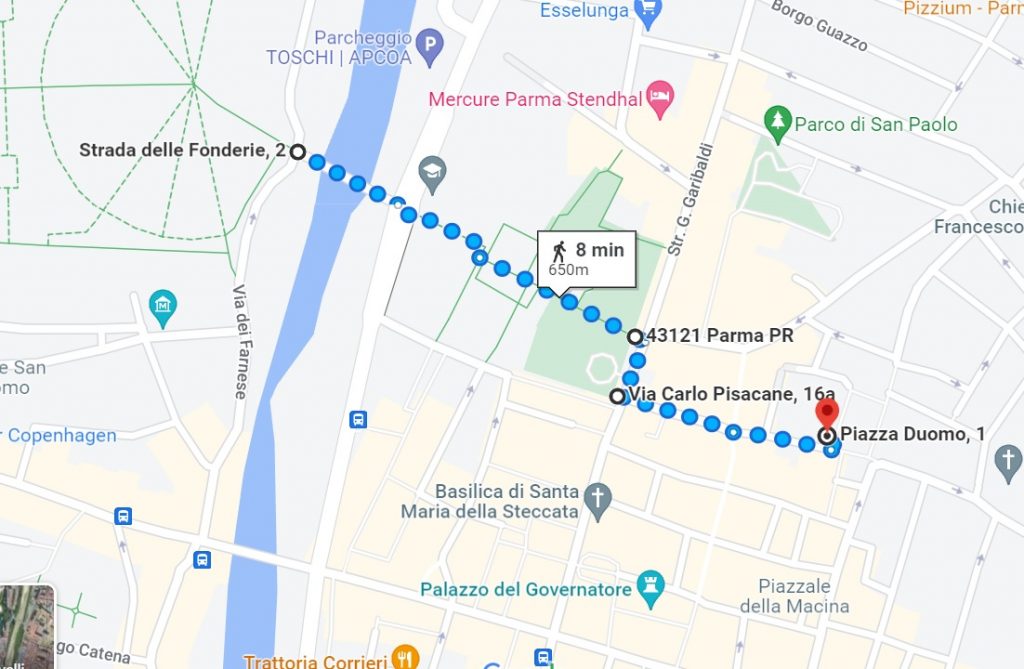The width and height of the screenshot is (1024, 669).
Task: Select the Strada delle Fonderie, 2 start waypoint
Action: 296,151
